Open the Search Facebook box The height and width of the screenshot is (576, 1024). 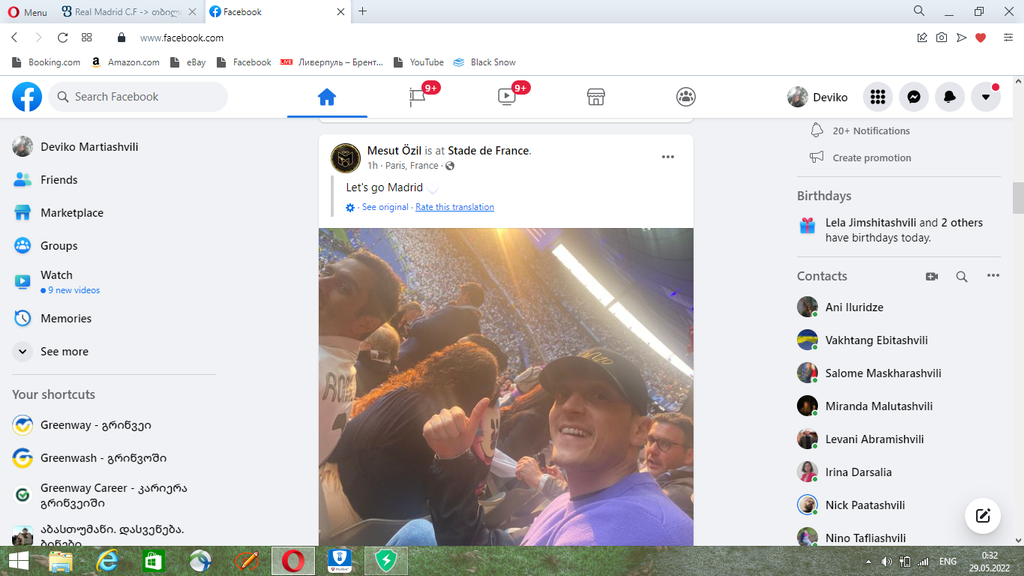[x=138, y=97]
